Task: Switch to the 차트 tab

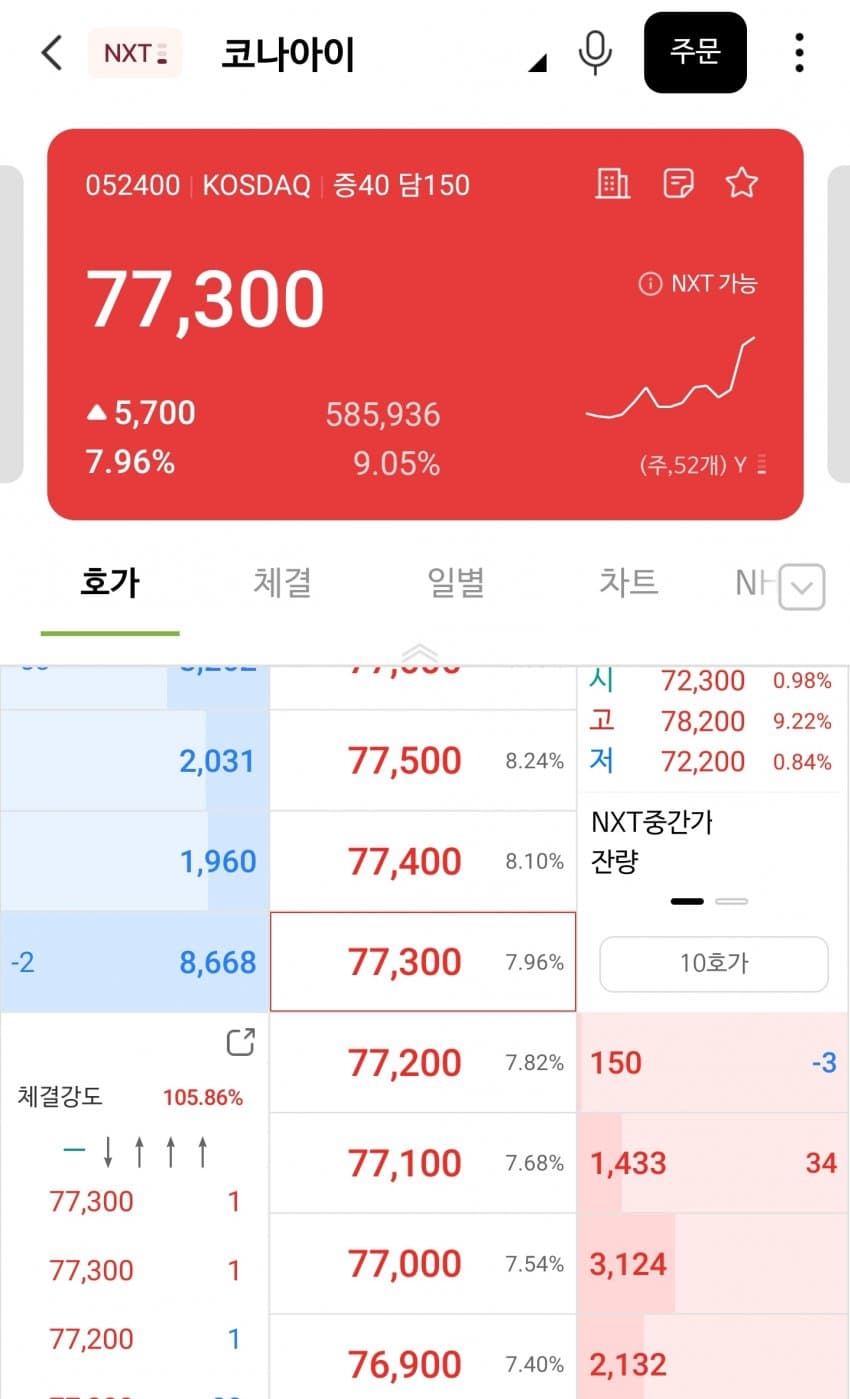Action: (629, 582)
